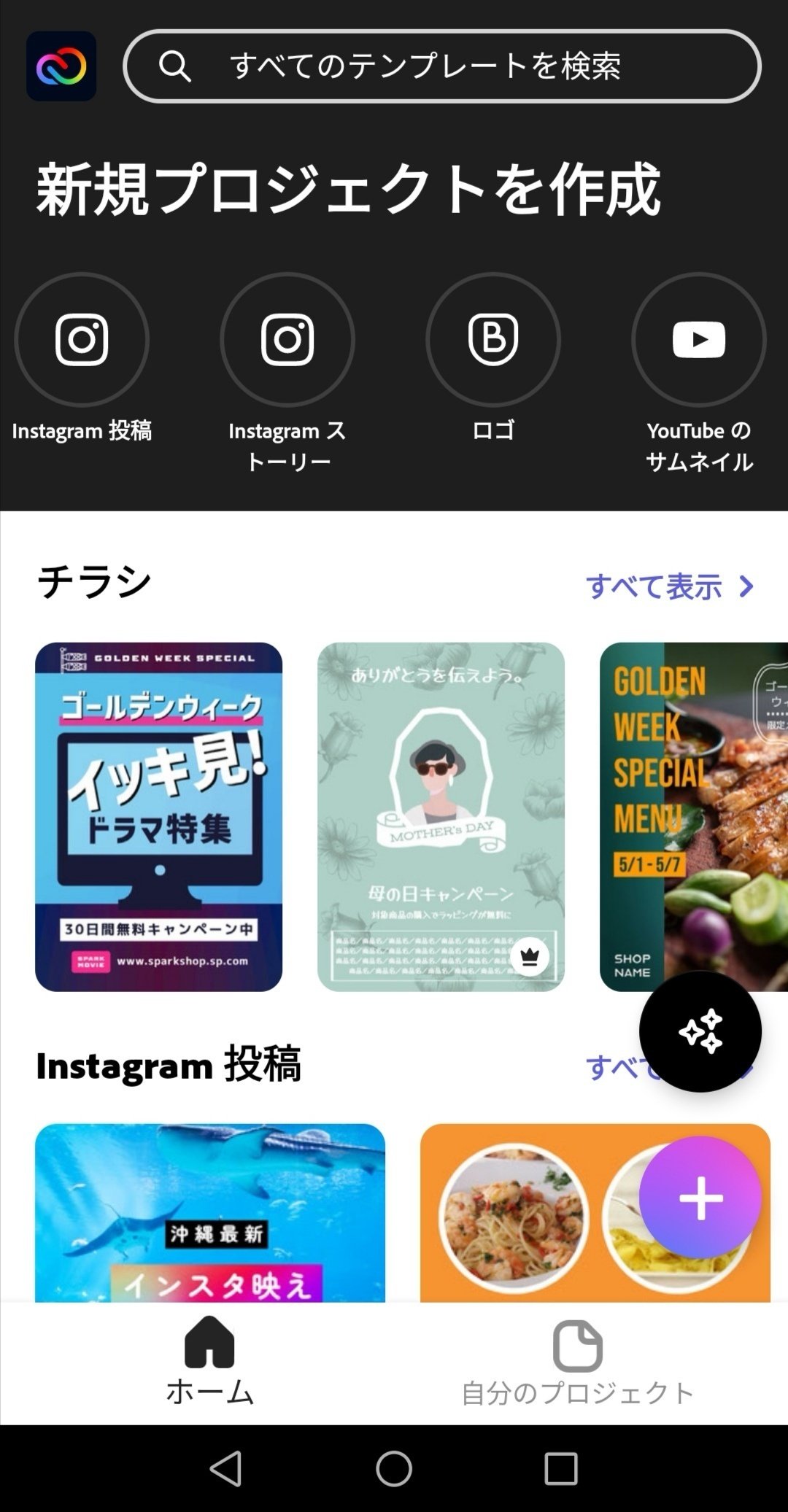Tap the black sparkle floating button
The image size is (788, 1512).
point(700,1031)
